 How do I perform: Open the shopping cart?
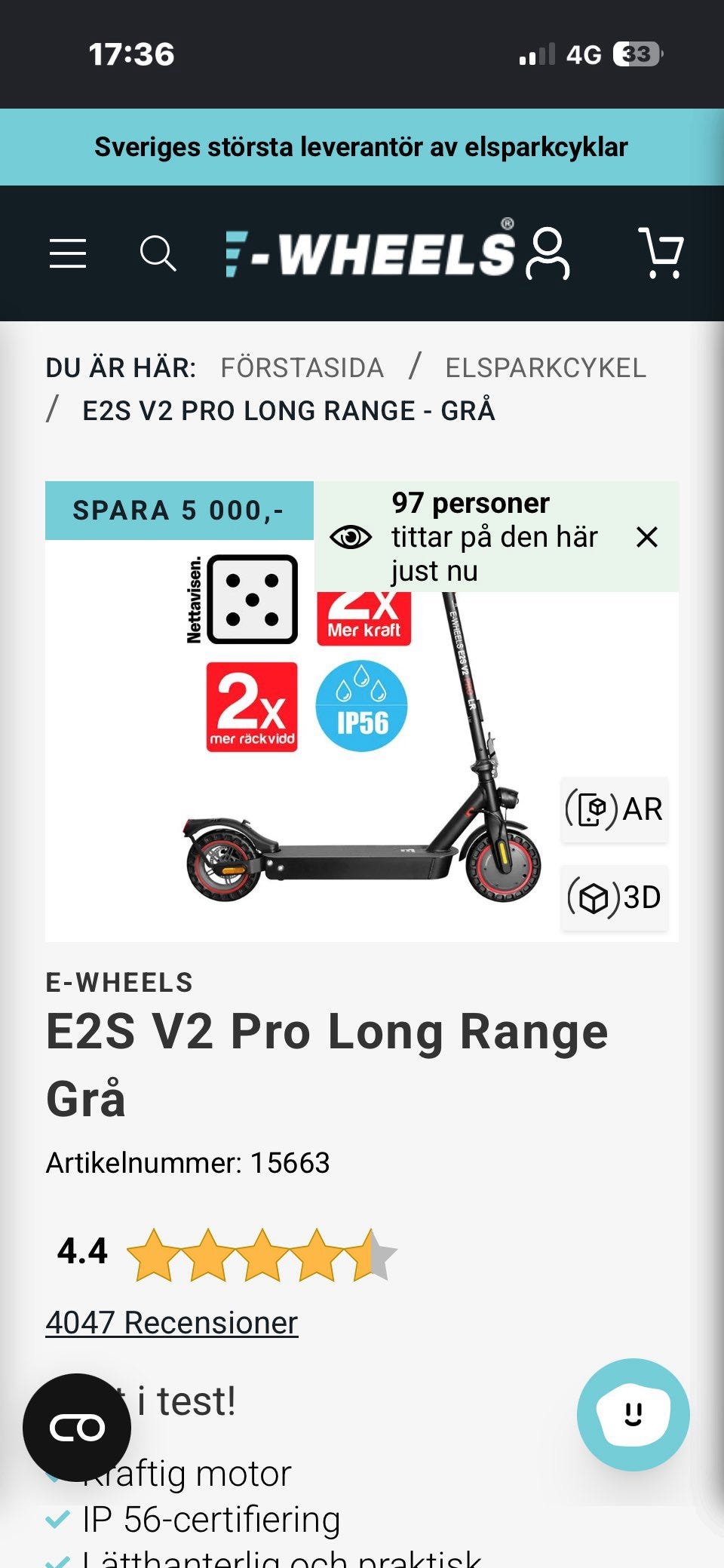(661, 253)
